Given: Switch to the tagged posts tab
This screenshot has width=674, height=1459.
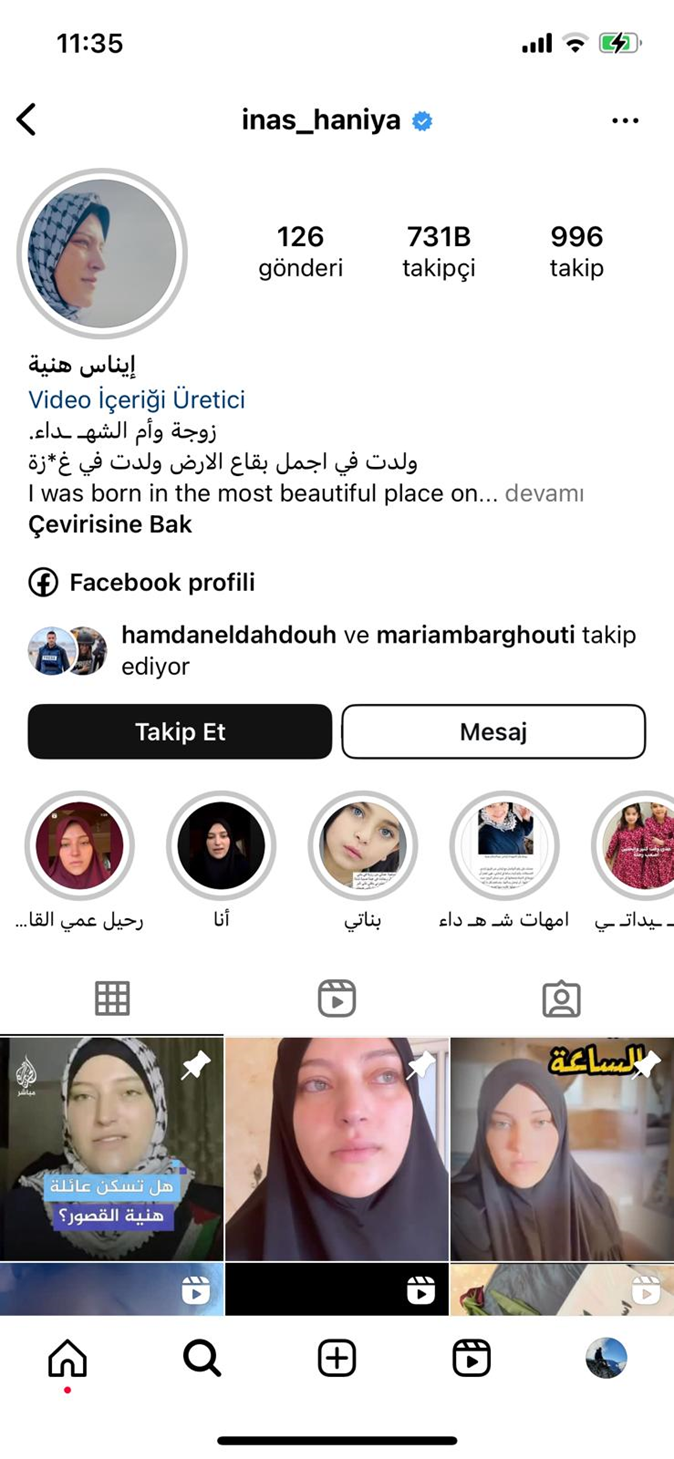Looking at the screenshot, I should (x=561, y=998).
